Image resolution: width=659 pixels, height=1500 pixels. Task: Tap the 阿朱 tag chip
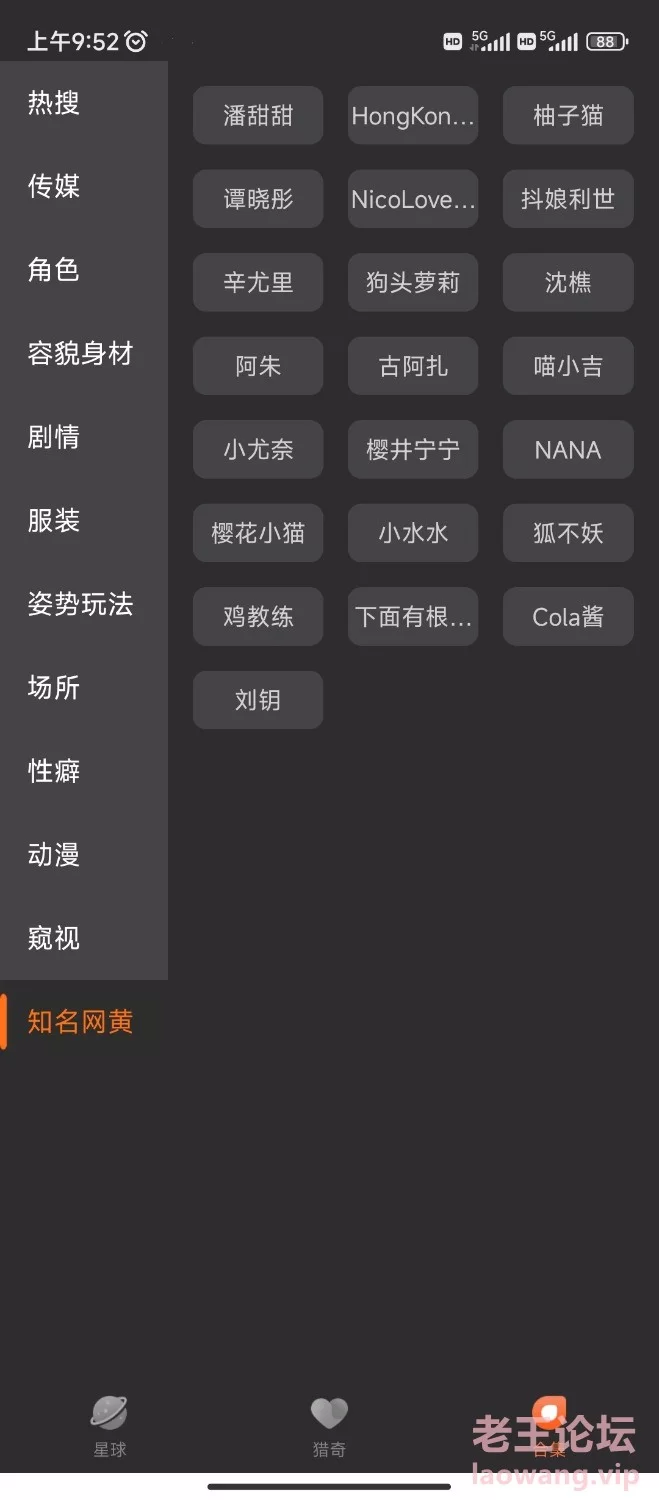[258, 366]
